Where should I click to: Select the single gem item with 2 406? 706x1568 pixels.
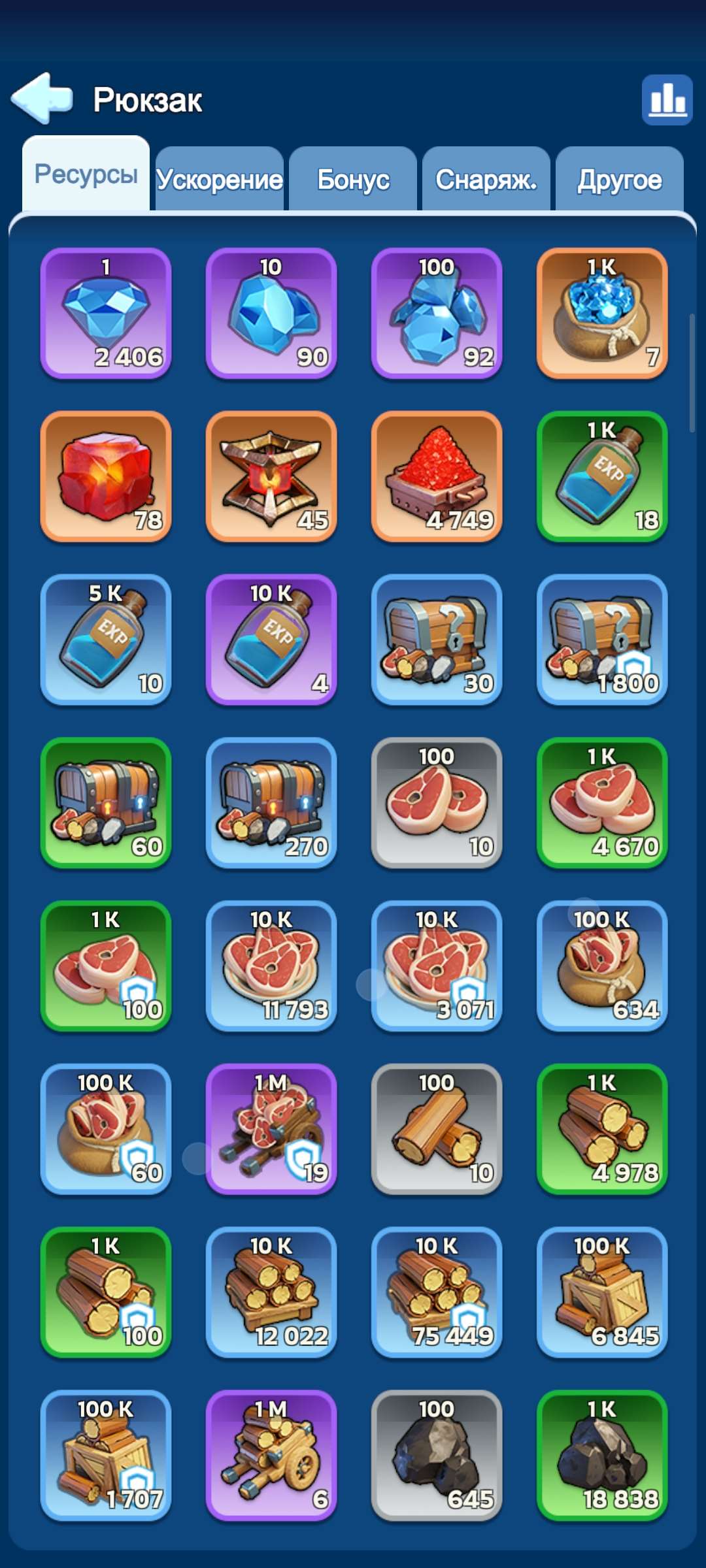[106, 313]
